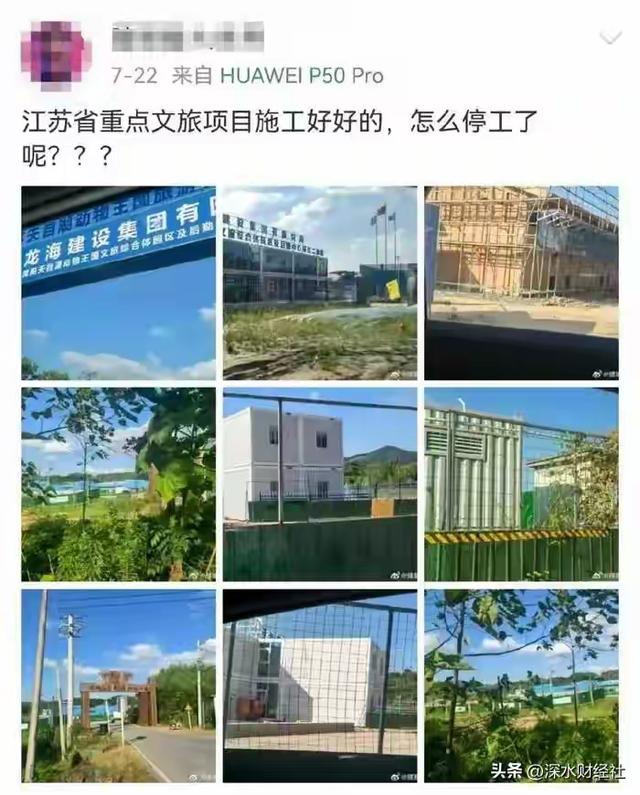
Task: View the white building behind wire mesh photo
Action: click(x=320, y=685)
